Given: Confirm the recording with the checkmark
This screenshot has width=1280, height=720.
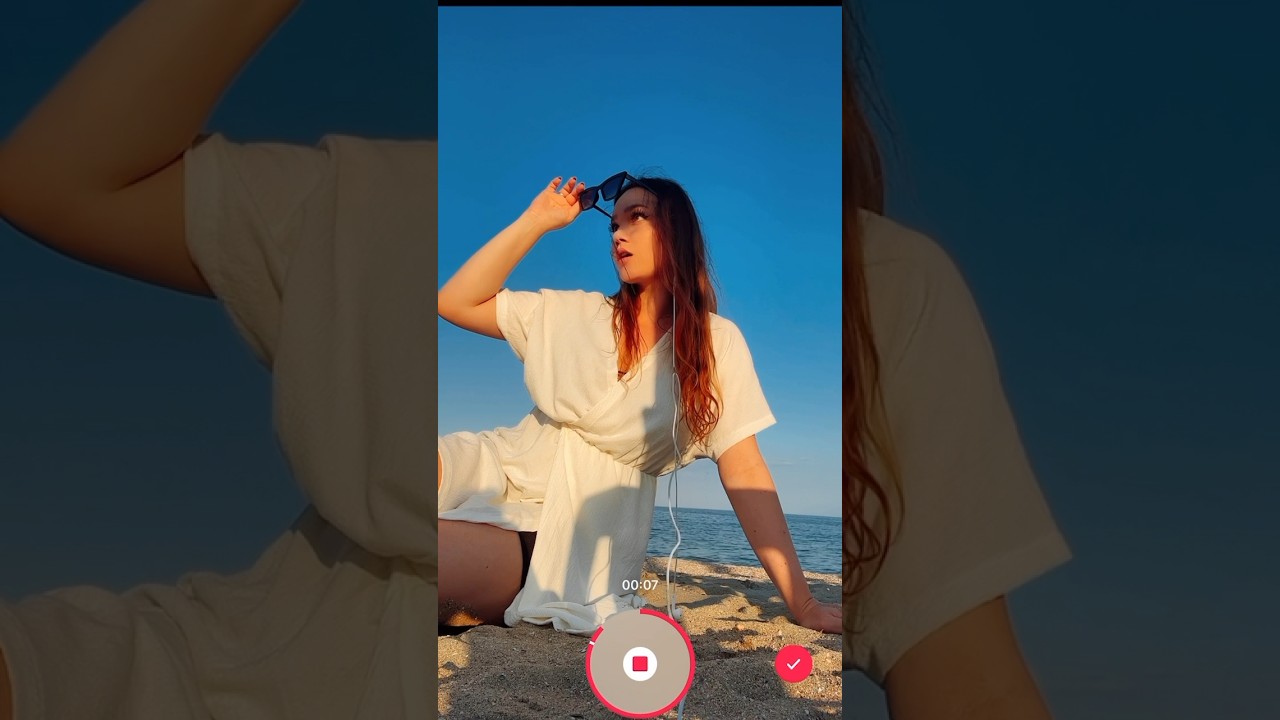Looking at the screenshot, I should pos(793,664).
